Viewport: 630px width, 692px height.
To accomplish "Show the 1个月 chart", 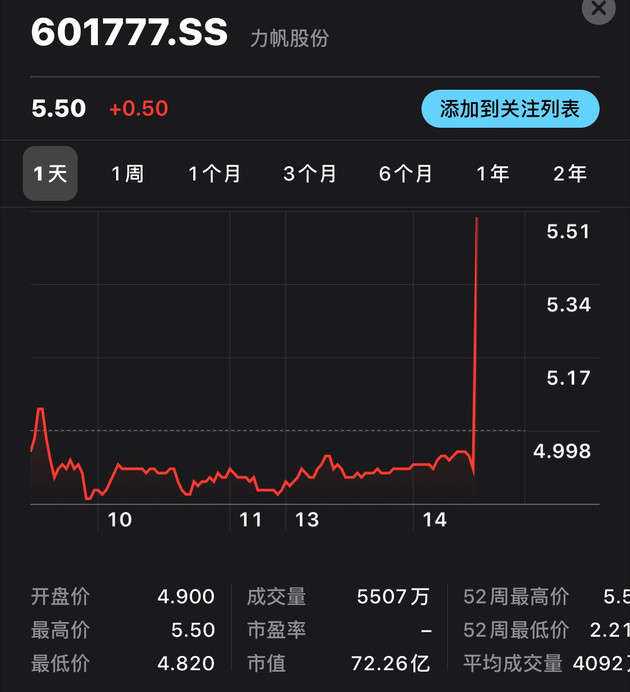I will (x=214, y=174).
